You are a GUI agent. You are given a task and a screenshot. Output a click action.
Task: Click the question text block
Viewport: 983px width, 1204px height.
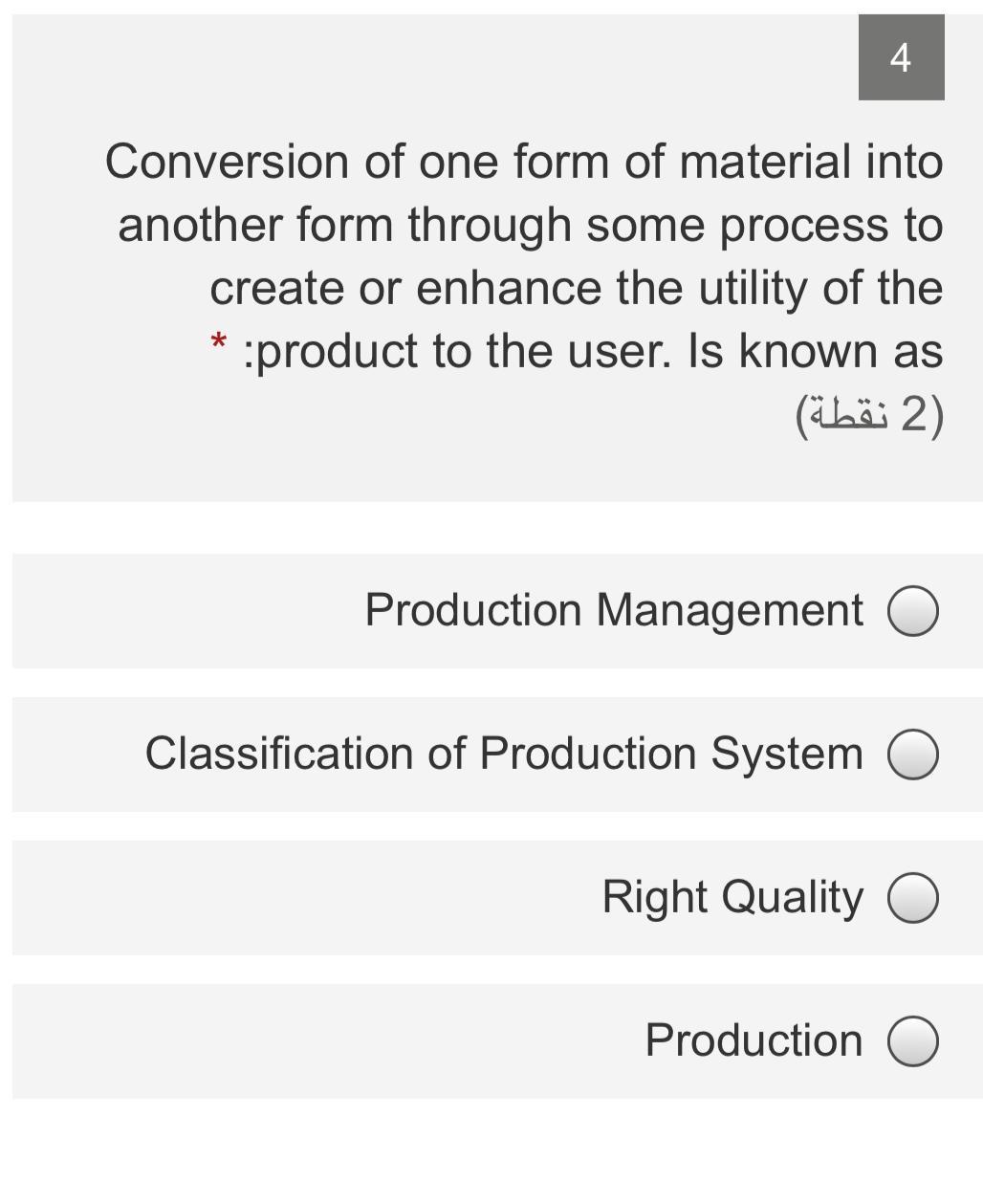point(526,254)
